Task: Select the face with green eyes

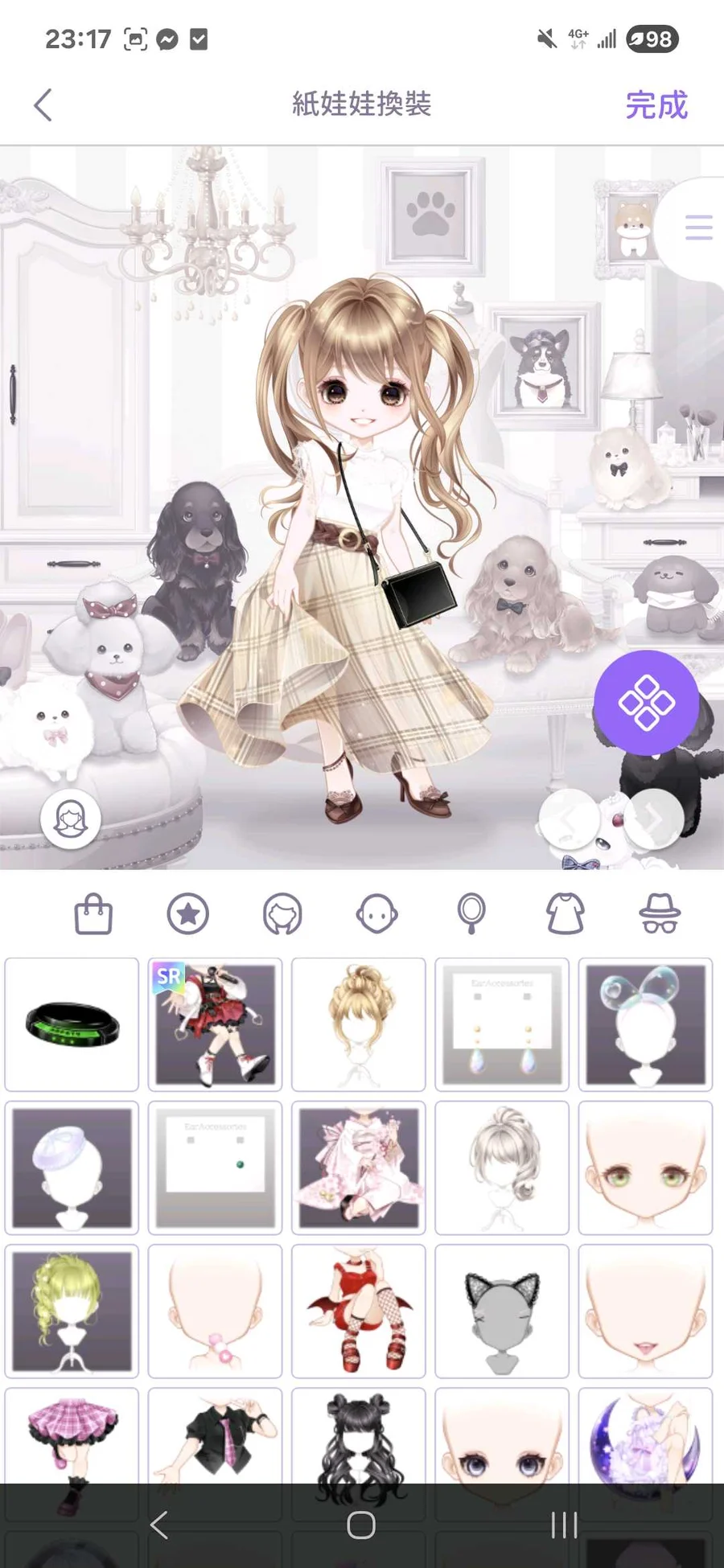Action: click(x=645, y=1168)
